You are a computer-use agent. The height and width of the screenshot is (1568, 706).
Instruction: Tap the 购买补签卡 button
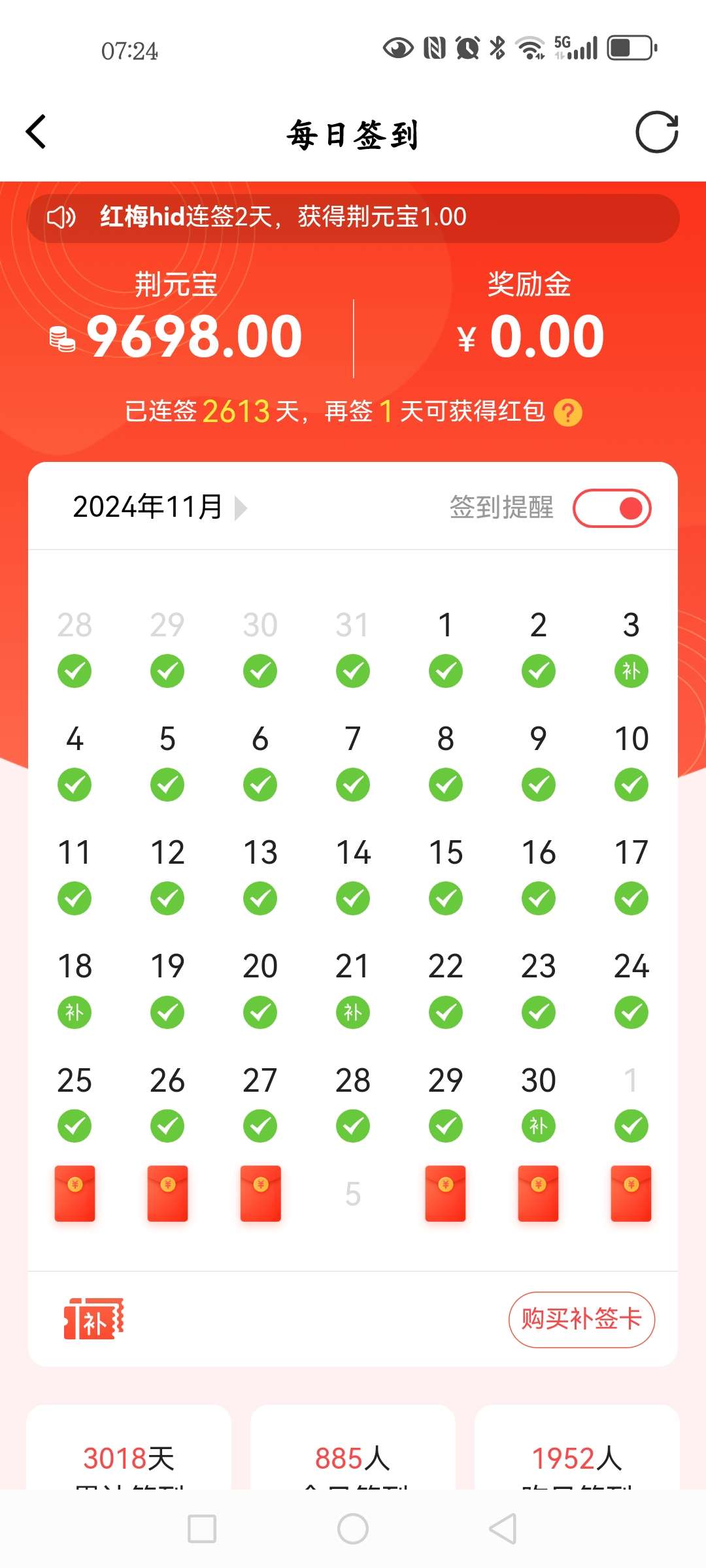[581, 1319]
